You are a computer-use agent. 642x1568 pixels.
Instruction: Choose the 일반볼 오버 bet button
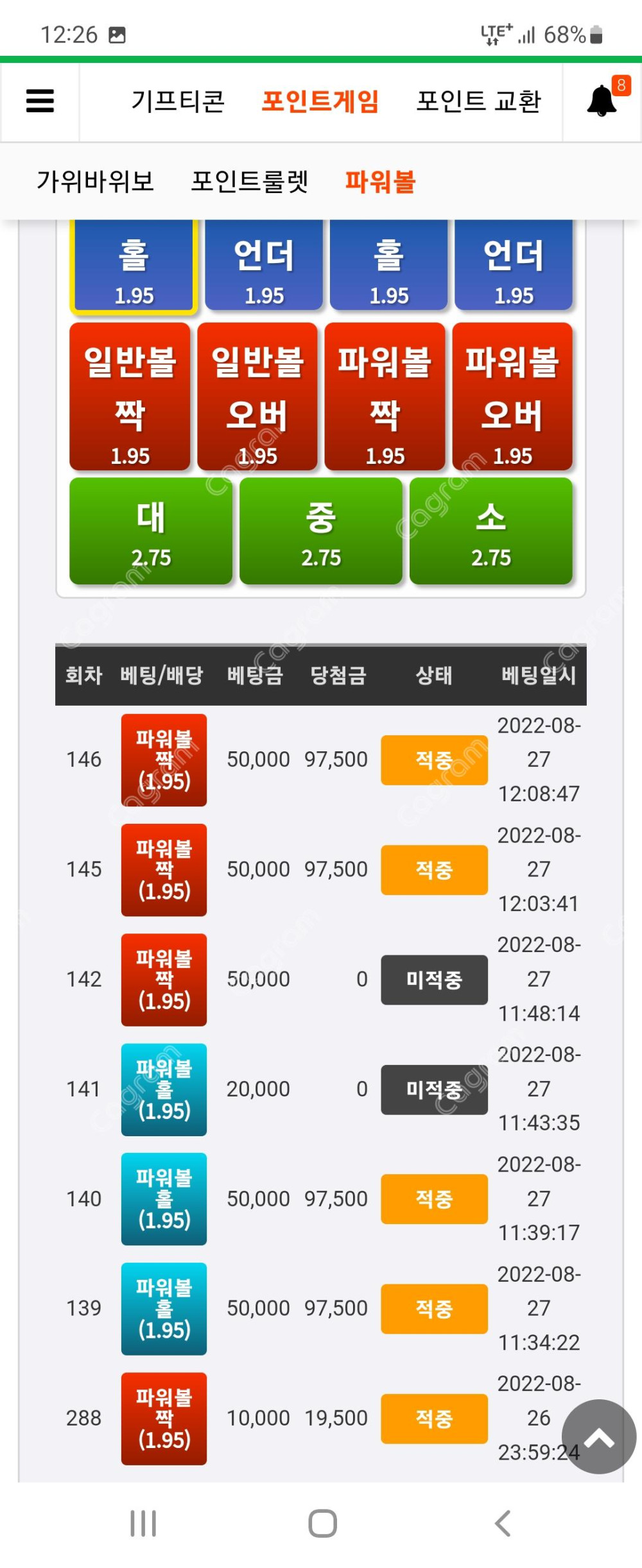[x=257, y=397]
